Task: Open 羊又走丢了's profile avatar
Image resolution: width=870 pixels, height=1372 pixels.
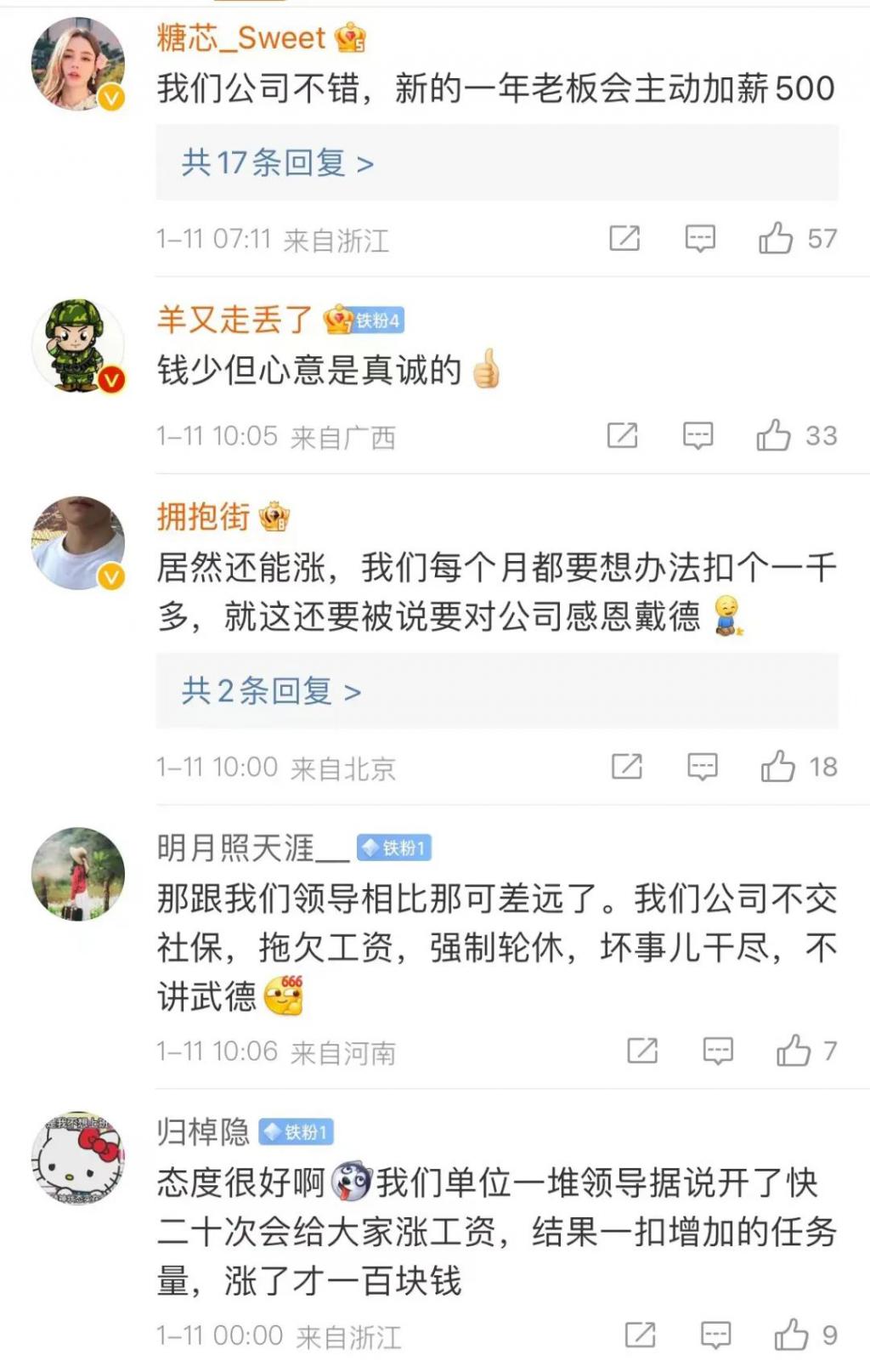Action: click(77, 345)
